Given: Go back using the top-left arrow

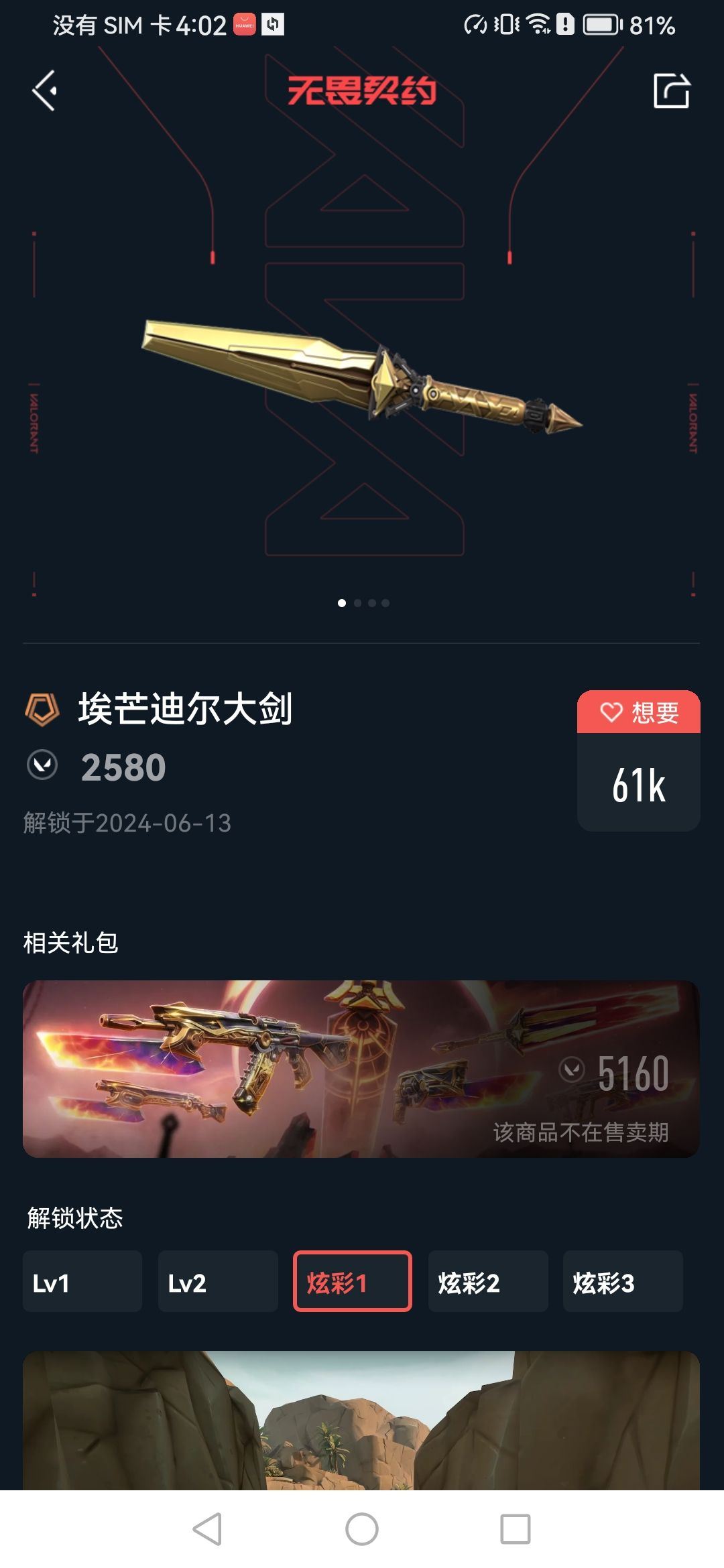Looking at the screenshot, I should pos(45,90).
